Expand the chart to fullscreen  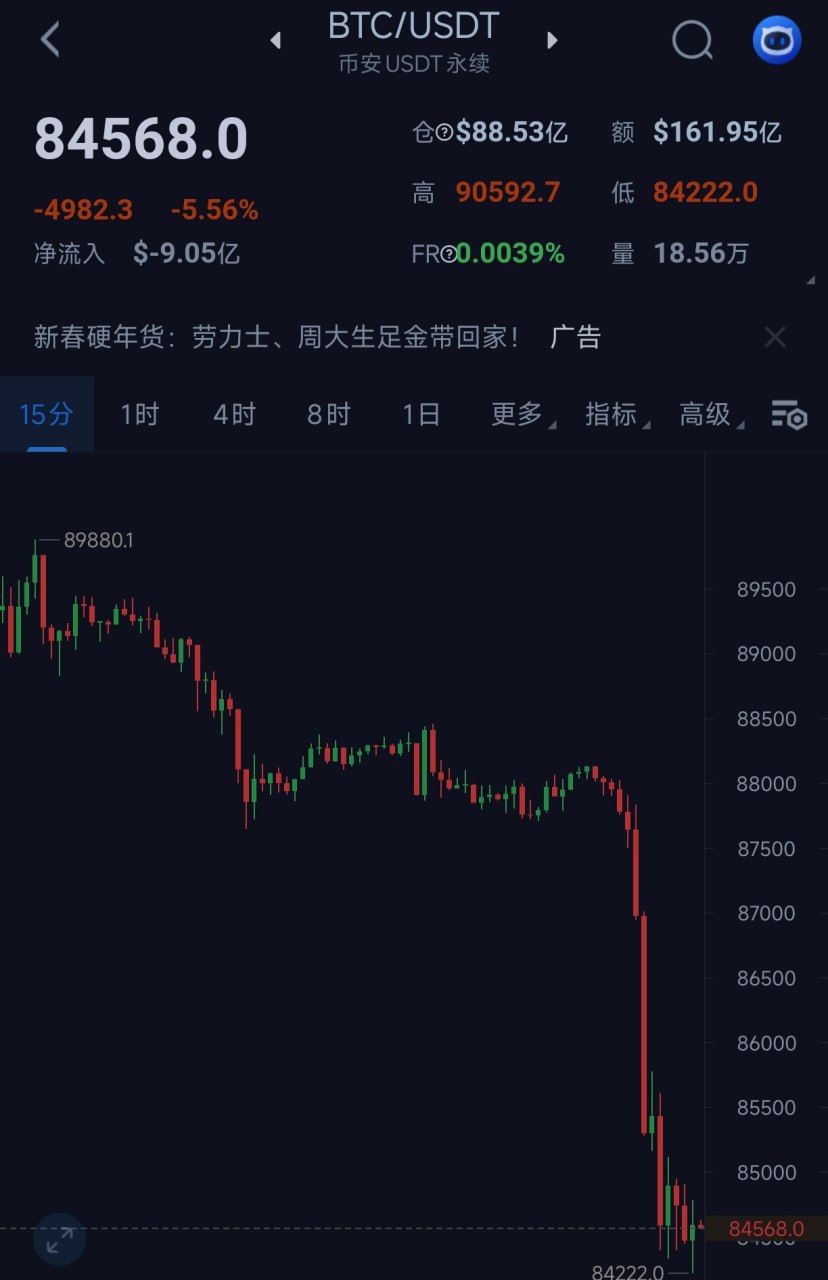59,1240
